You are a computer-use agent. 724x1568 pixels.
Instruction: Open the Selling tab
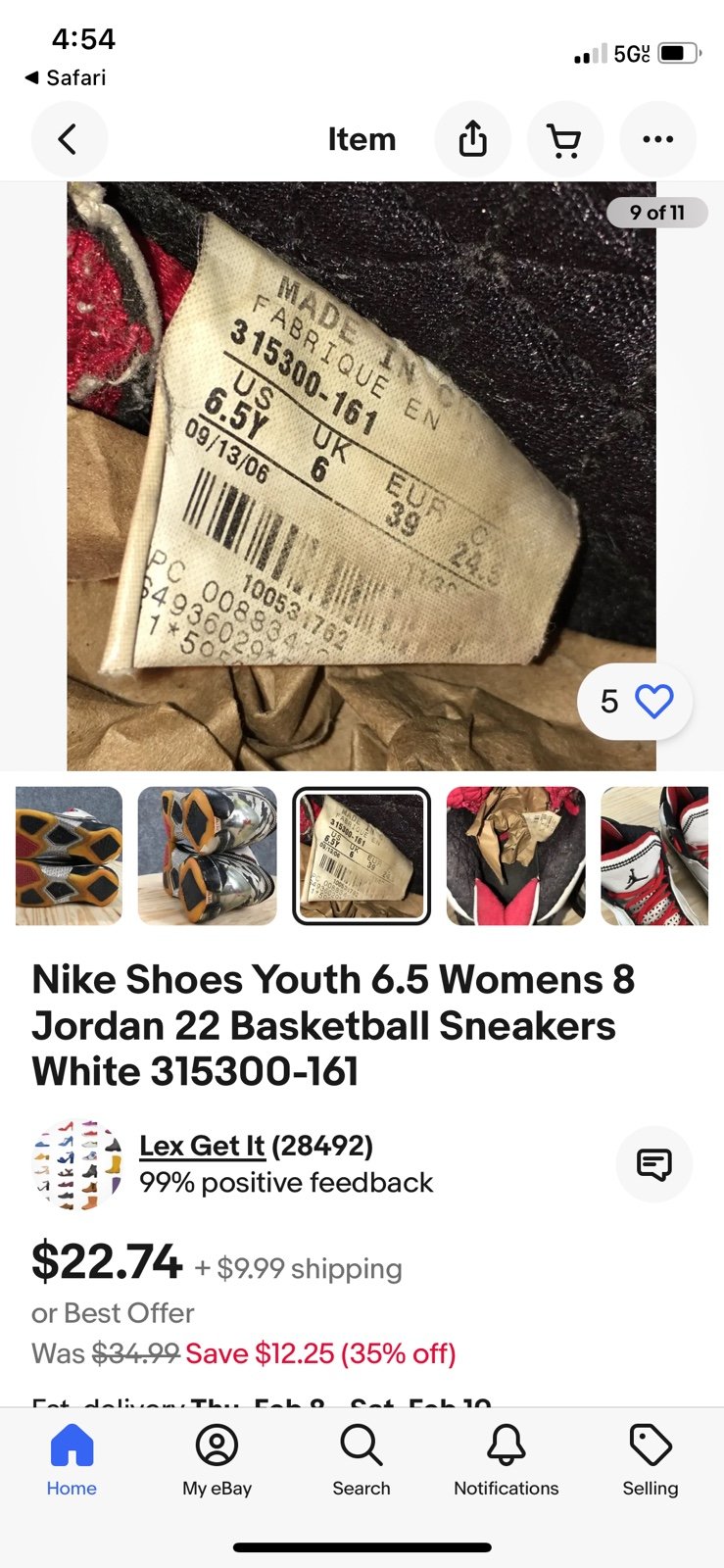point(651,1460)
